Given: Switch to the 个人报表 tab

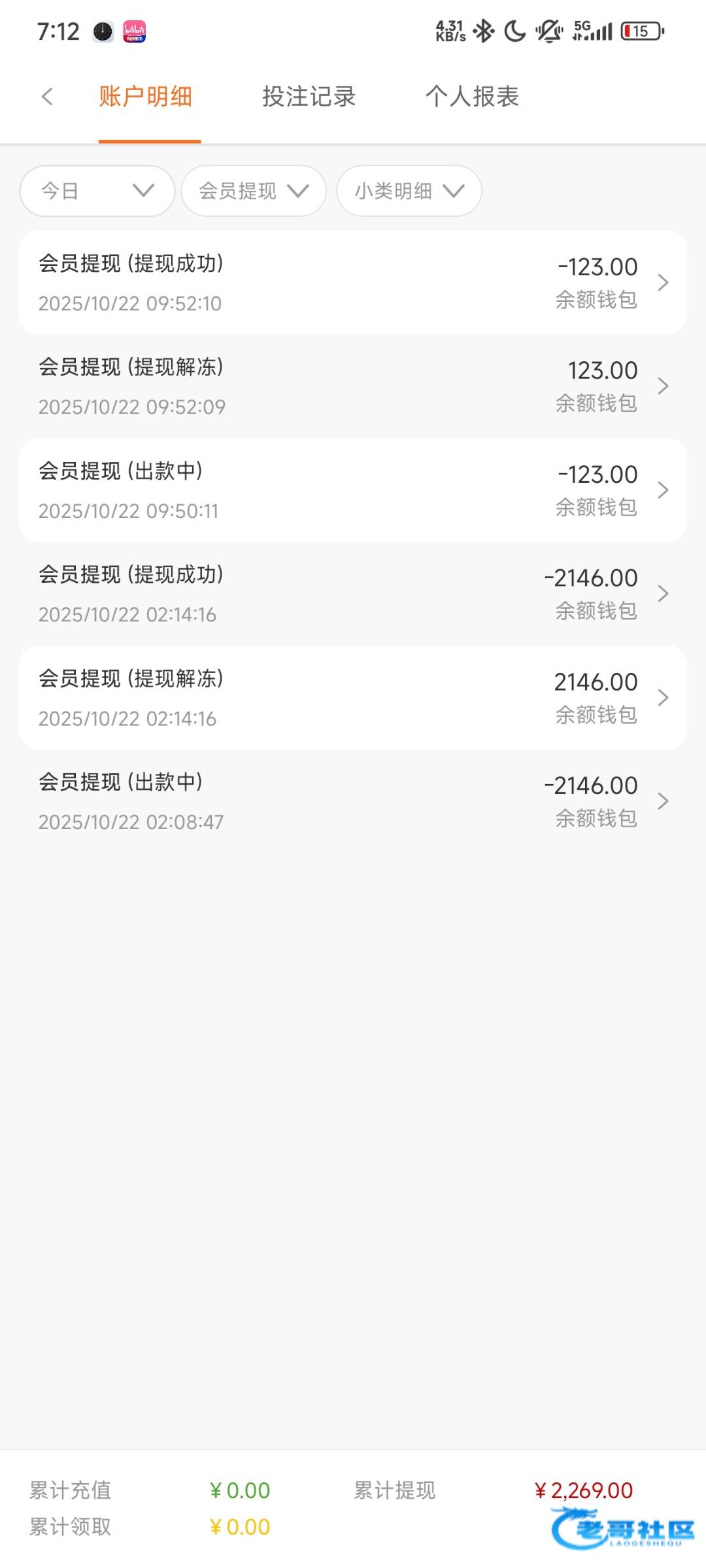Looking at the screenshot, I should click(x=472, y=97).
